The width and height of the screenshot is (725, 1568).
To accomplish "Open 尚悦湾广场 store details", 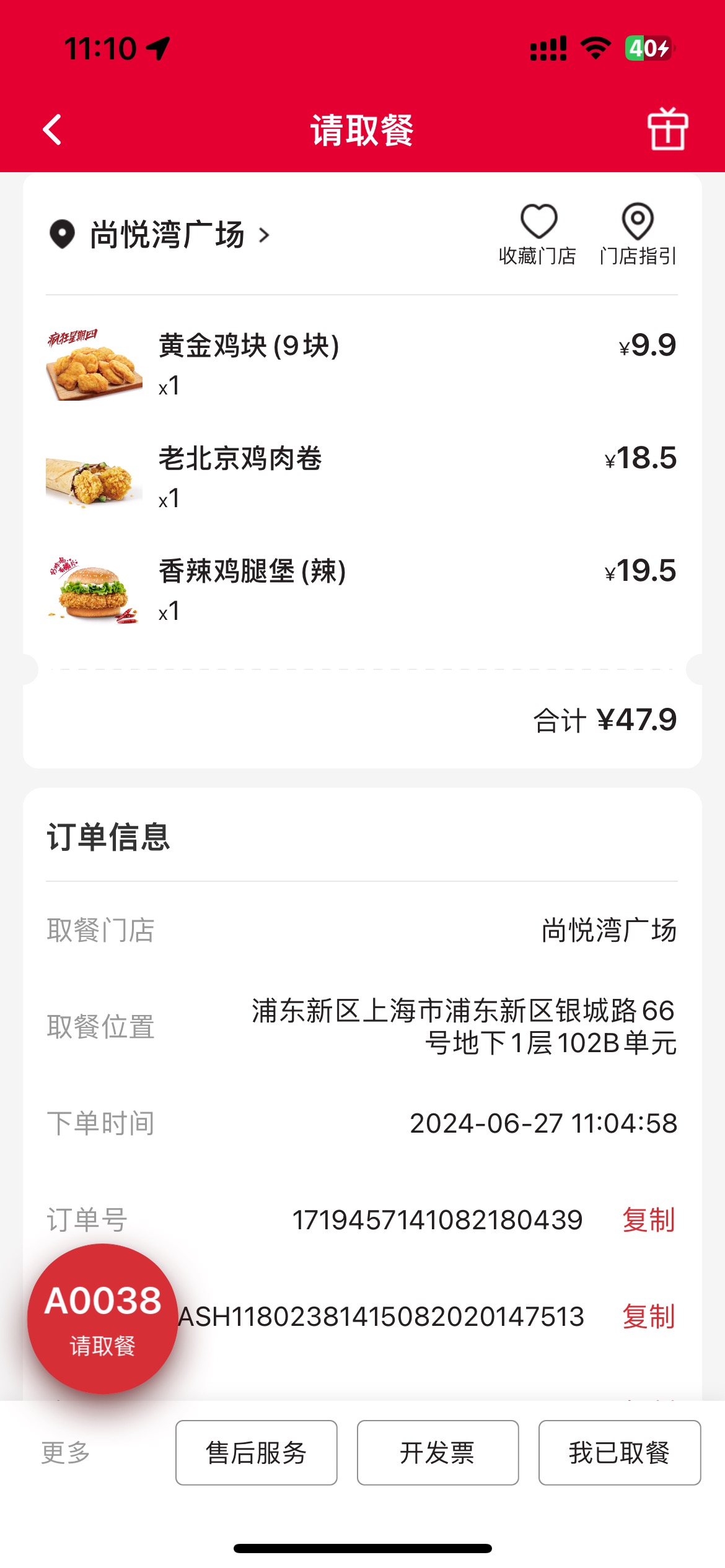I will pos(160,235).
